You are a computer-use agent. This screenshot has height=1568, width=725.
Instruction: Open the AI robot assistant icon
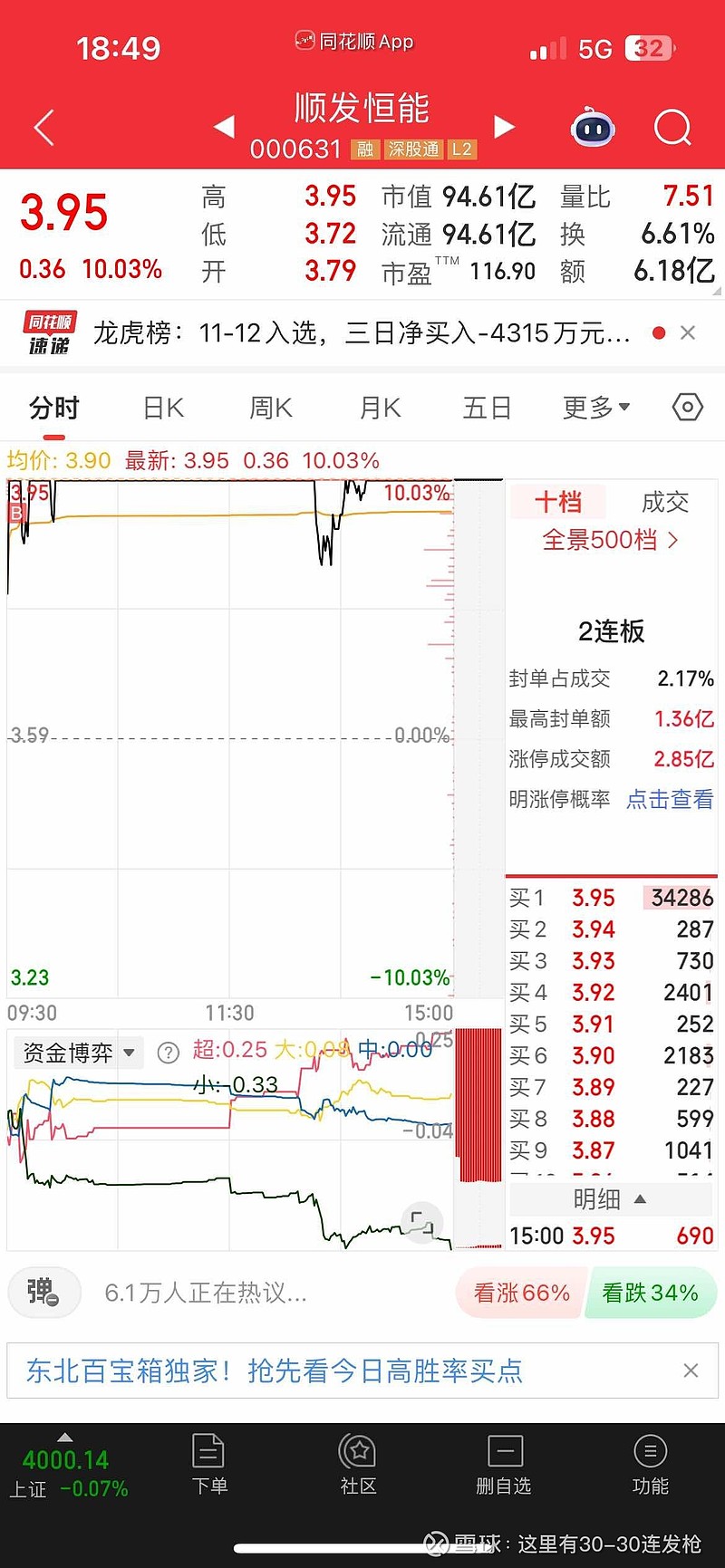tap(594, 127)
